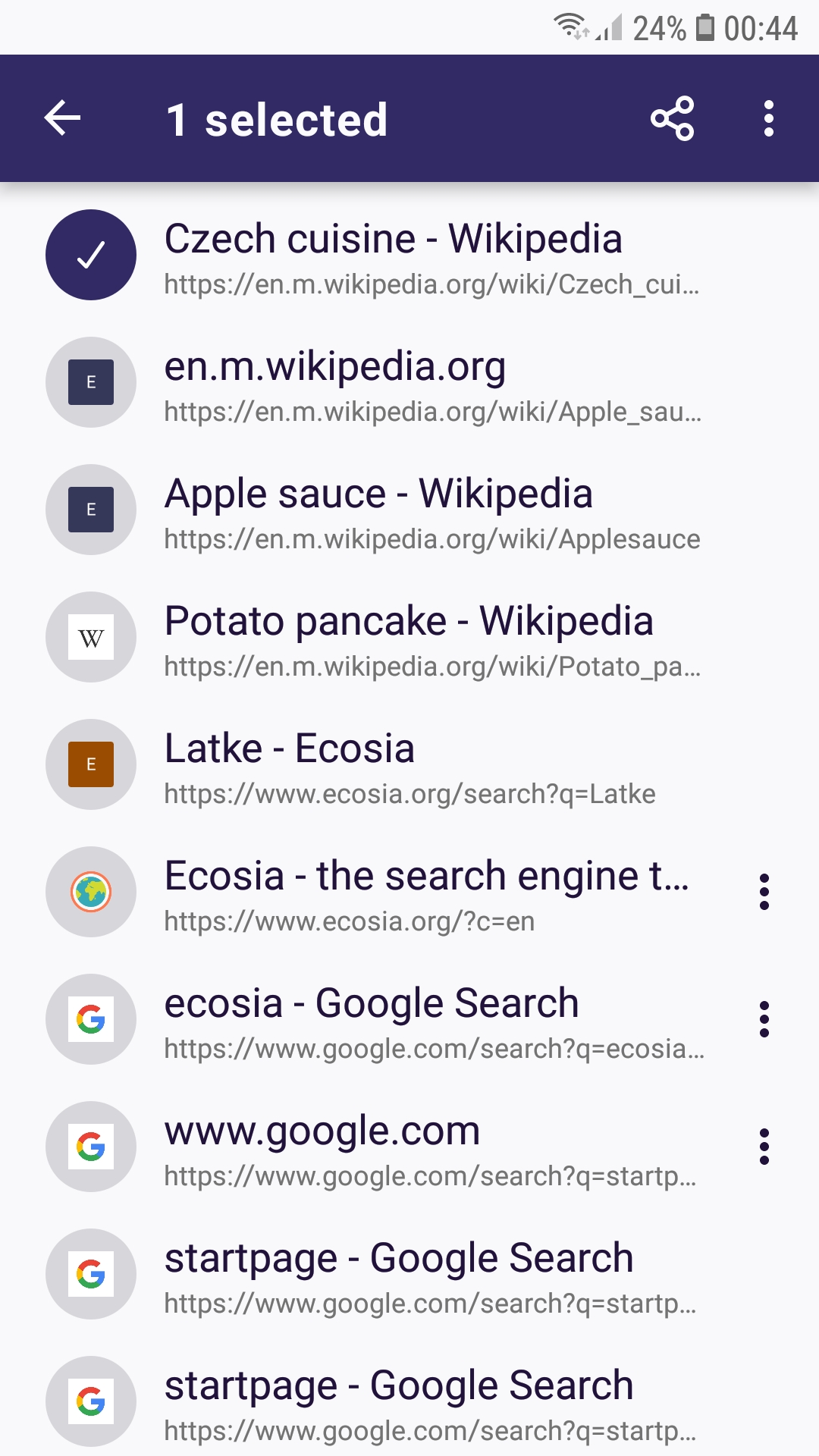Open the overflow menu in the action bar
The image size is (819, 1456).
pos(768,118)
